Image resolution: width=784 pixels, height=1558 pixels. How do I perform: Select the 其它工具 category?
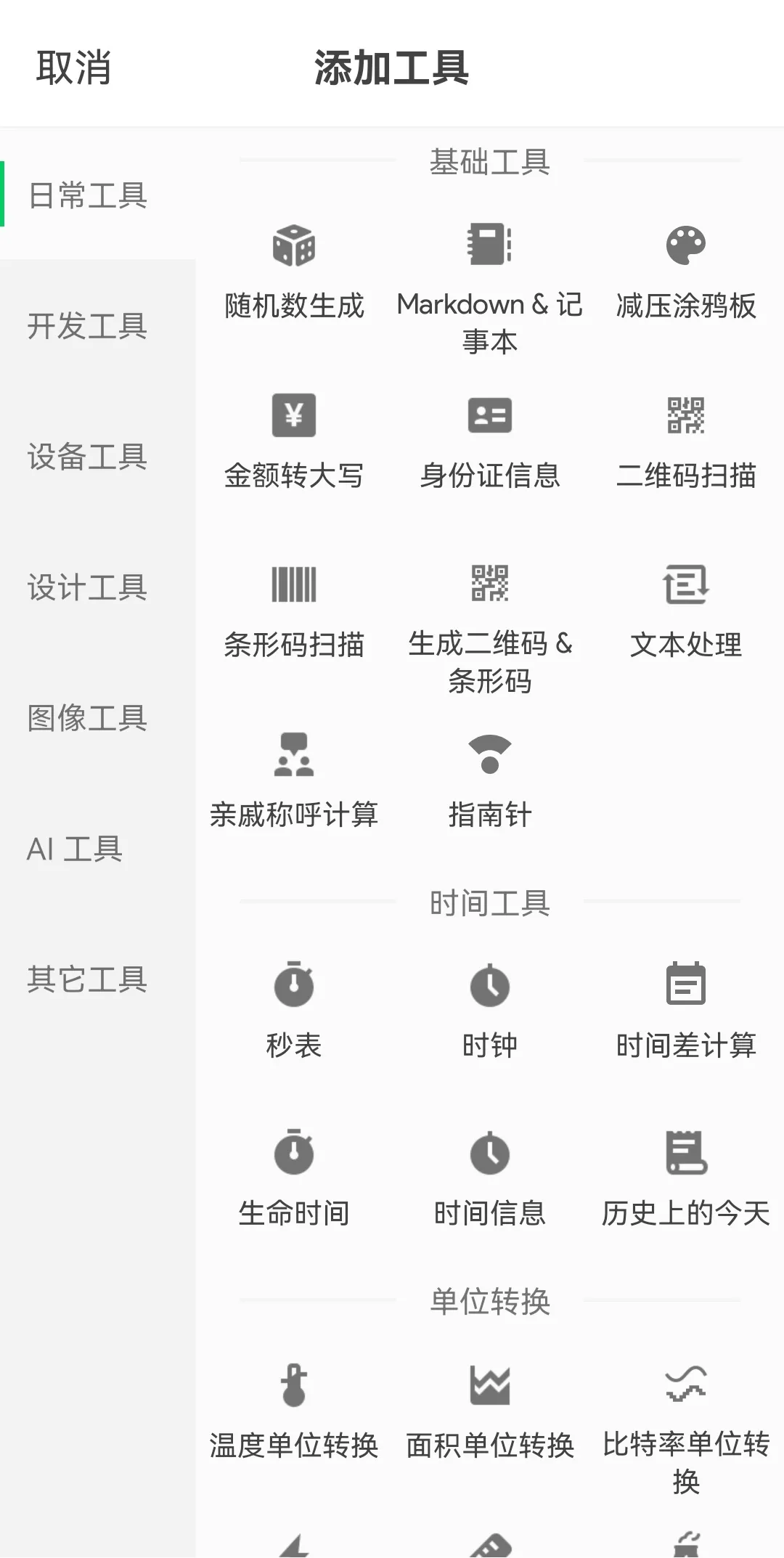87,979
